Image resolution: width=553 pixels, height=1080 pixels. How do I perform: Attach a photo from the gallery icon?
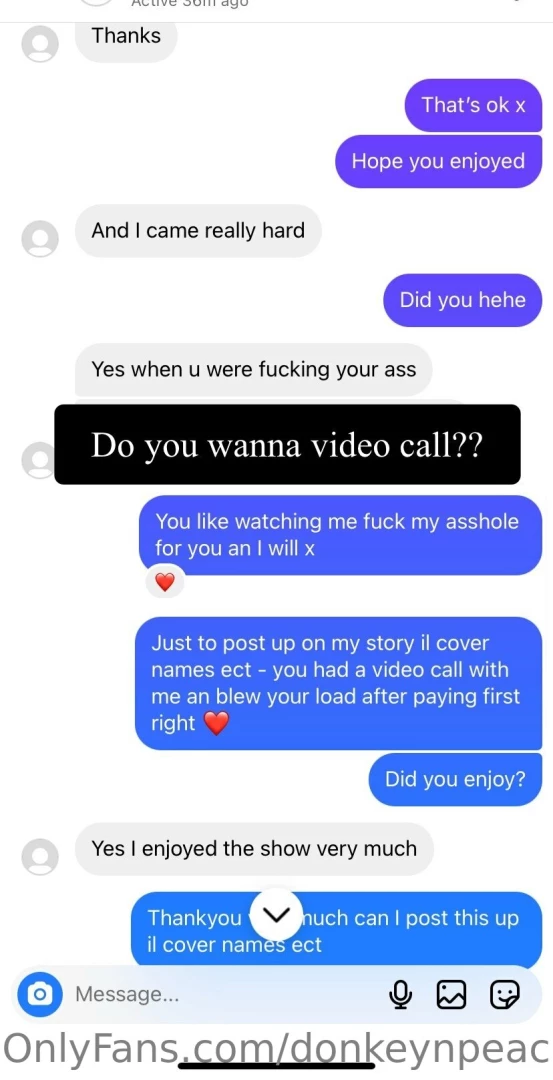pyautogui.click(x=452, y=994)
